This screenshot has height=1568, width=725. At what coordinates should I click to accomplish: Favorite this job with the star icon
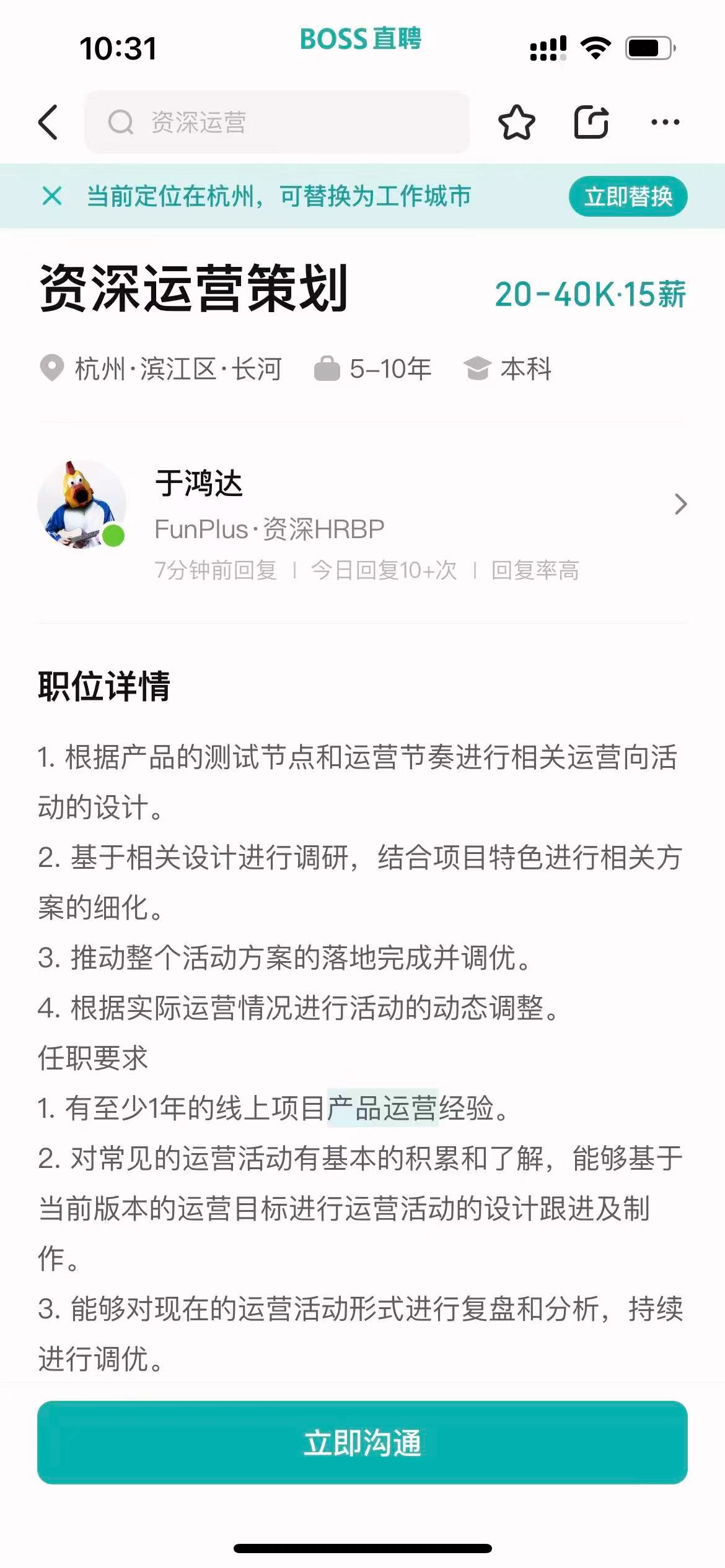point(517,122)
